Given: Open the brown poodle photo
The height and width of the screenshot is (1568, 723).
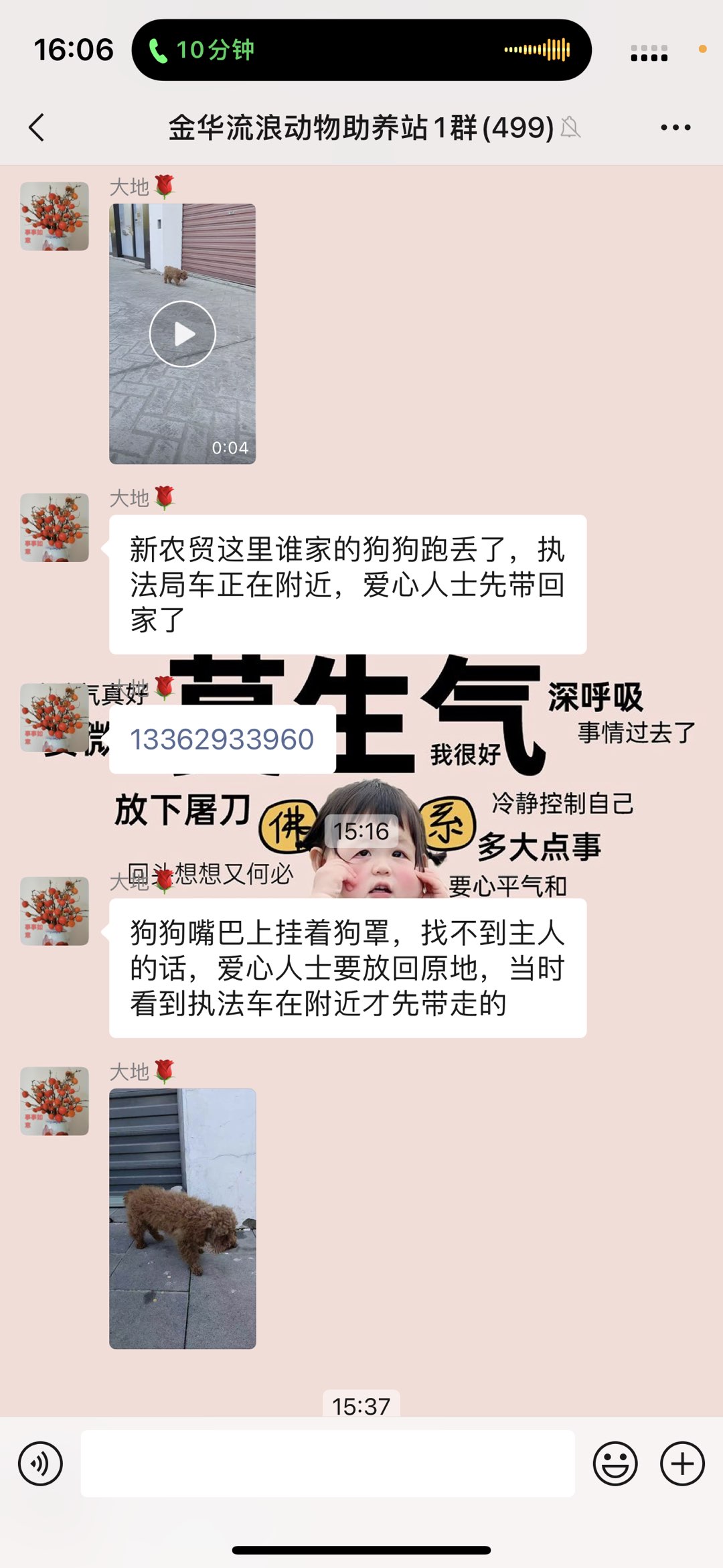Looking at the screenshot, I should click(182, 1218).
